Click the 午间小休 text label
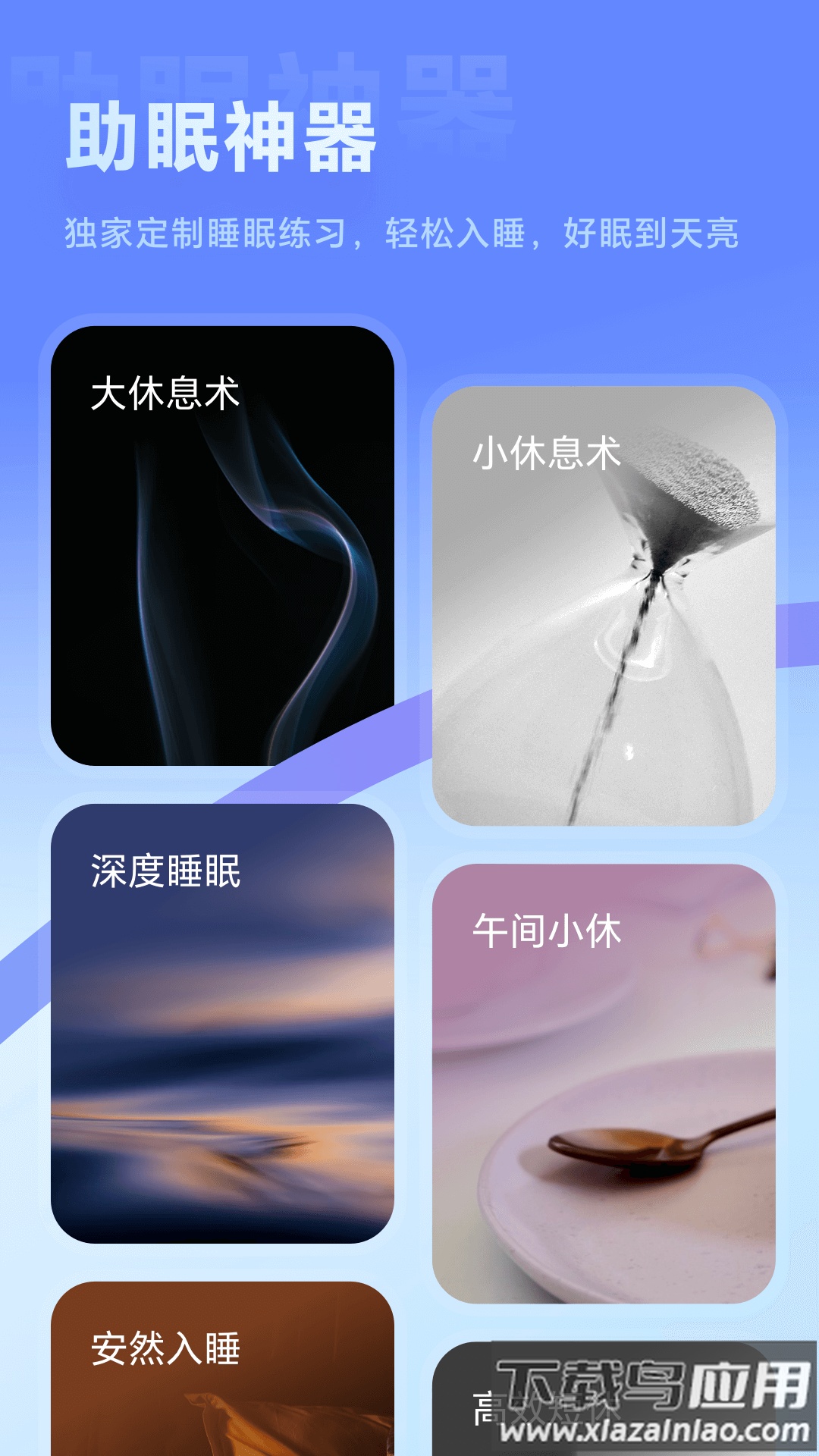This screenshot has width=819, height=1456. (544, 933)
